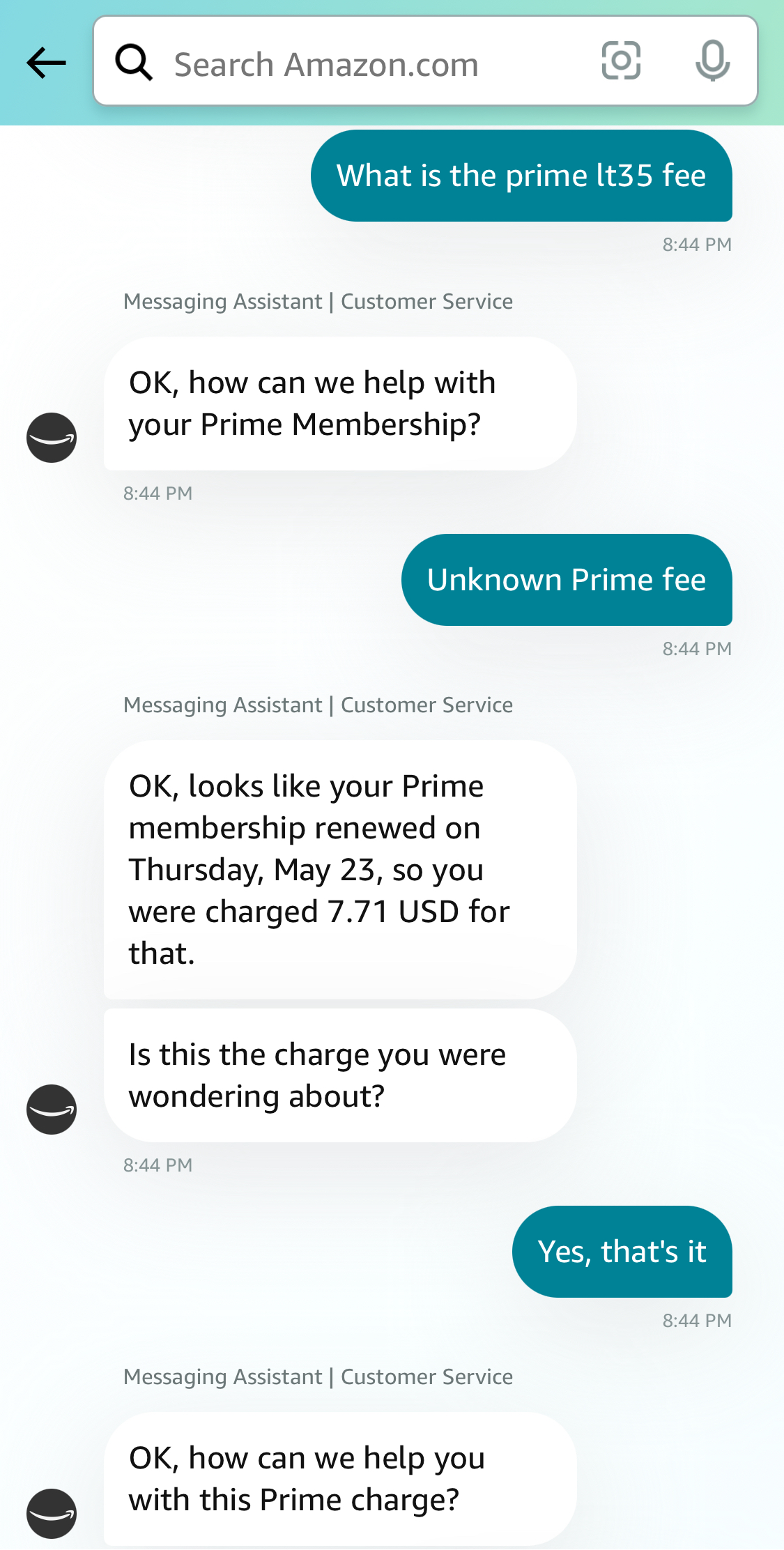Tap the 8:44 PM timestamp under first message
This screenshot has width=784, height=1550.
tap(696, 244)
